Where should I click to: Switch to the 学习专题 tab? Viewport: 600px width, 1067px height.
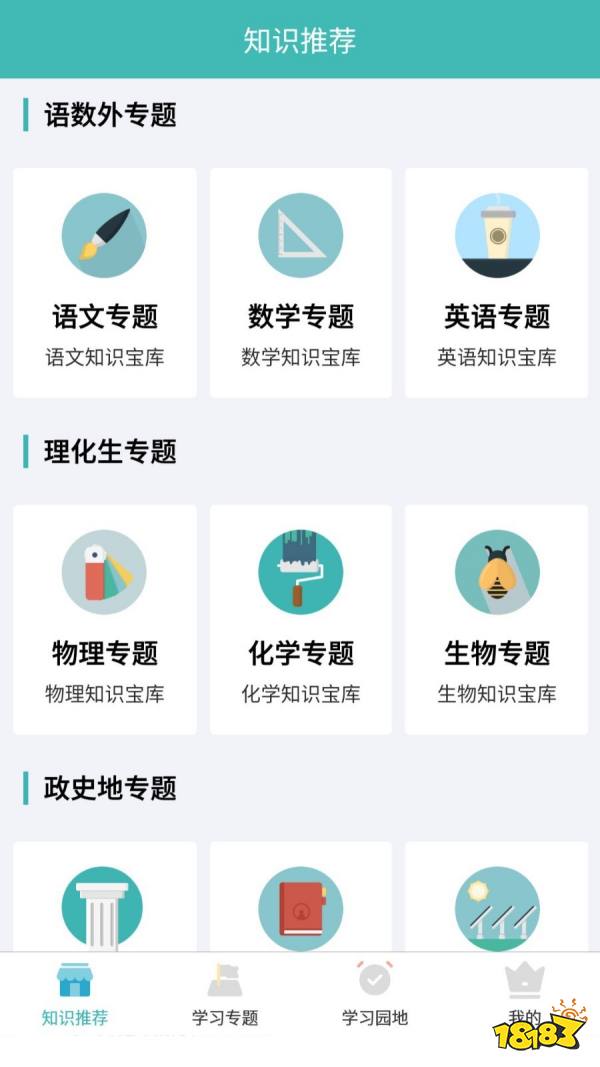225,994
